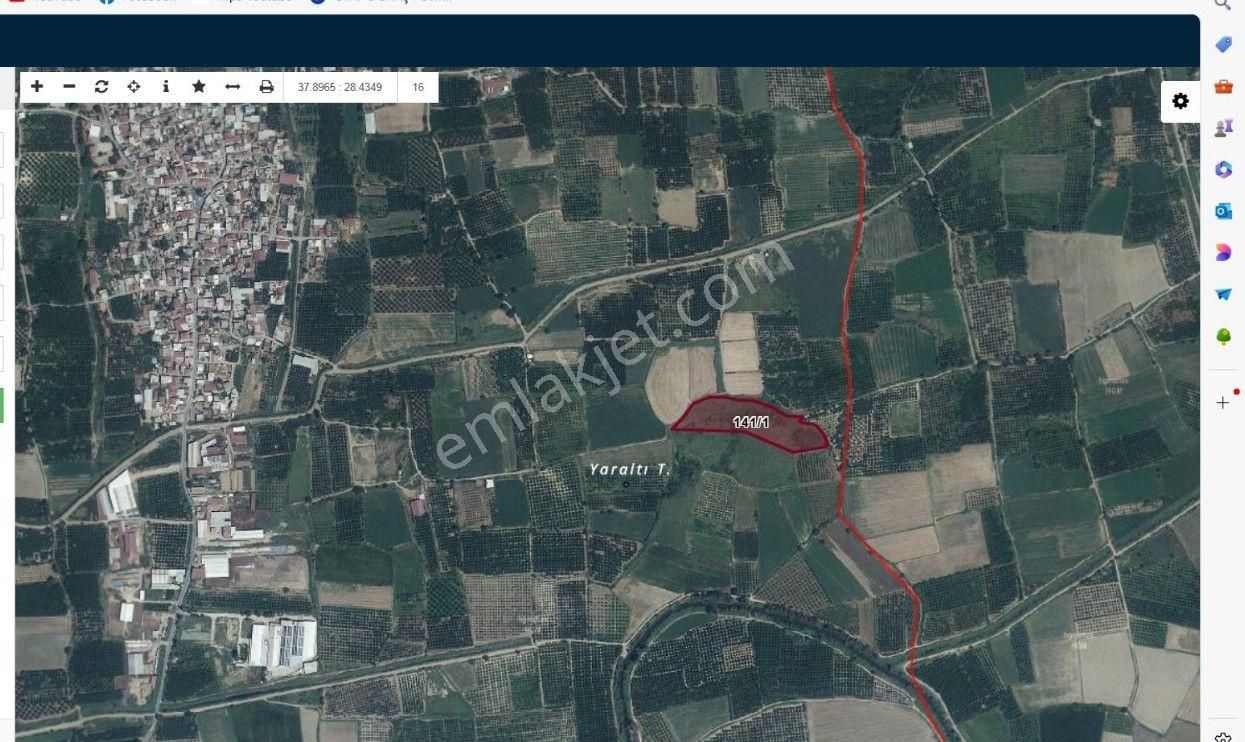This screenshot has height=742, width=1245.
Task: Select parcel 141/1 on the map
Action: [x=750, y=424]
